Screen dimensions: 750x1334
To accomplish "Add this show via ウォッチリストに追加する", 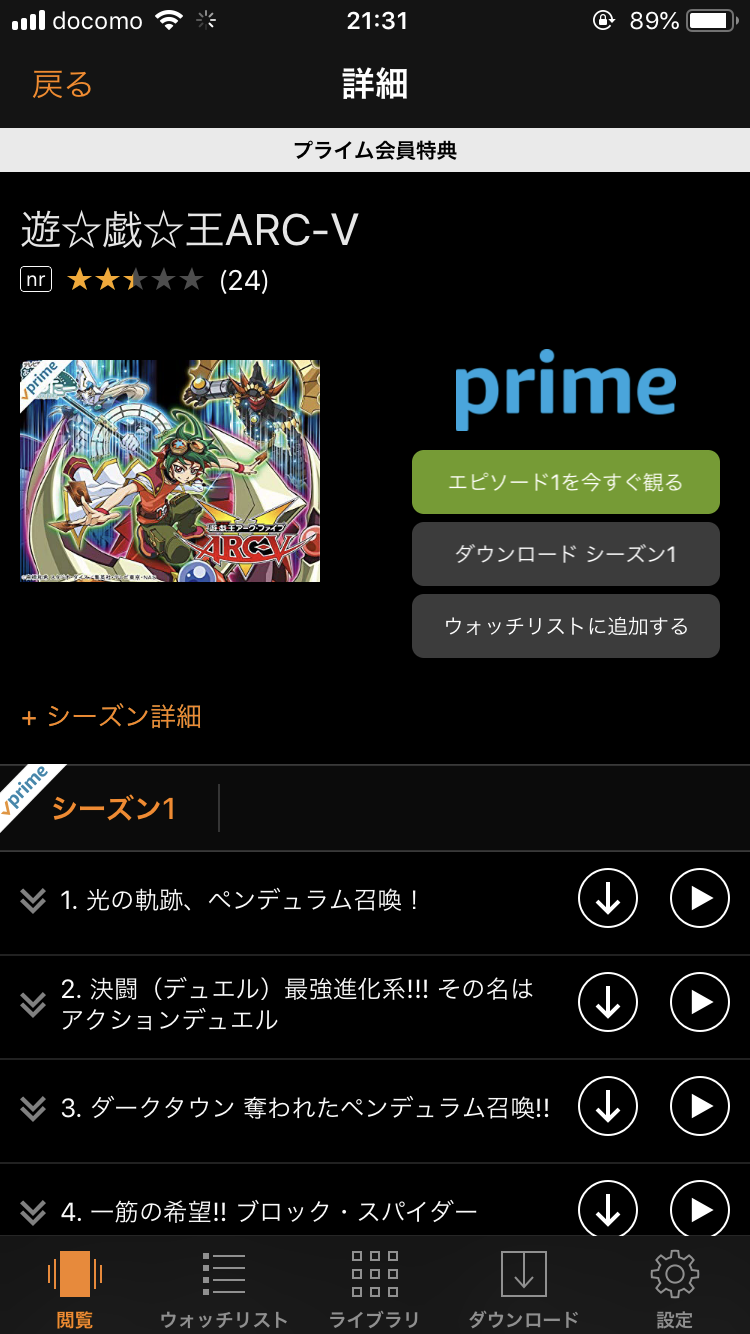I will (565, 626).
